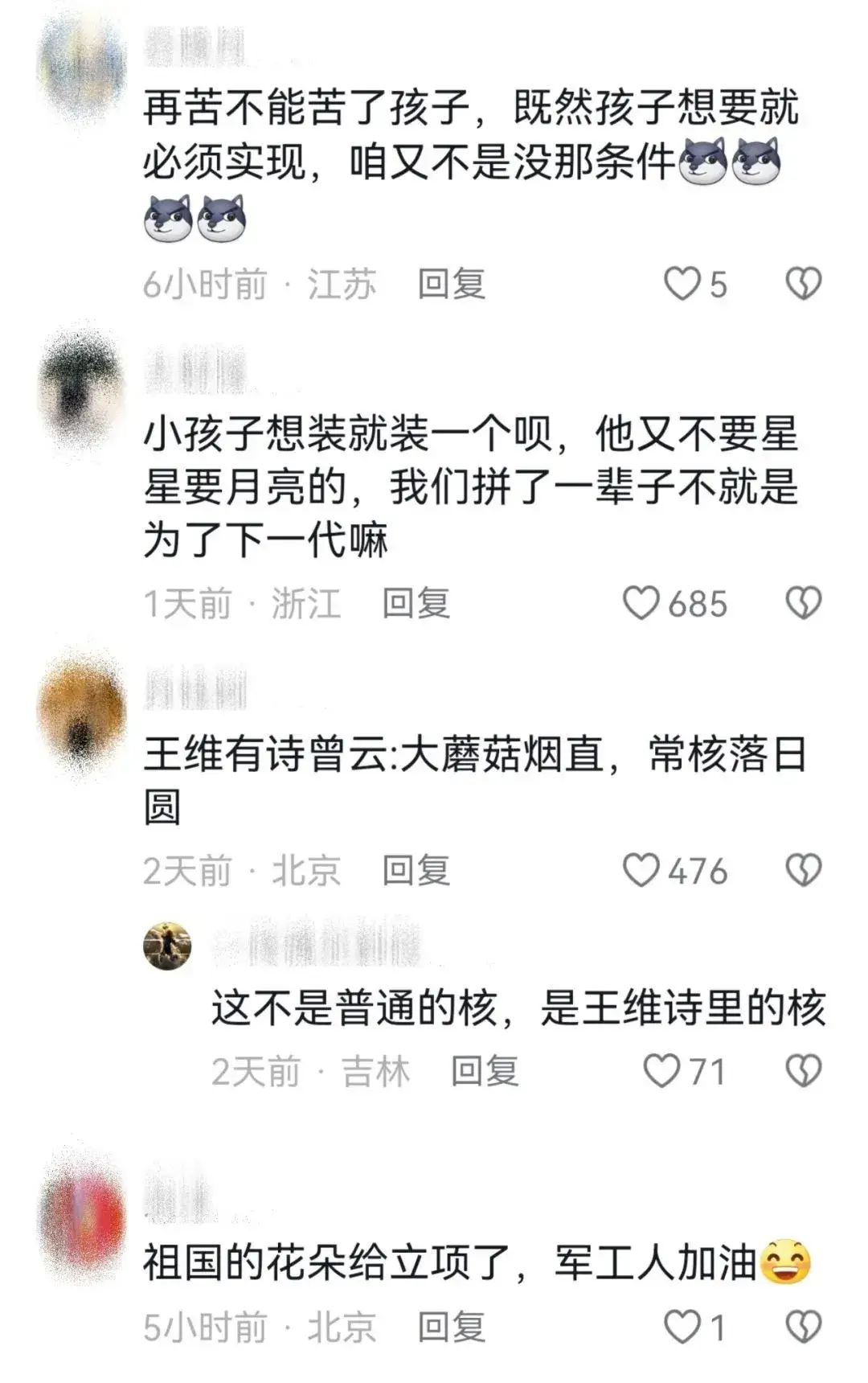Dislike the 王维有诗曾云 comment
Screen dimensions: 868x1383
[x=803, y=871]
